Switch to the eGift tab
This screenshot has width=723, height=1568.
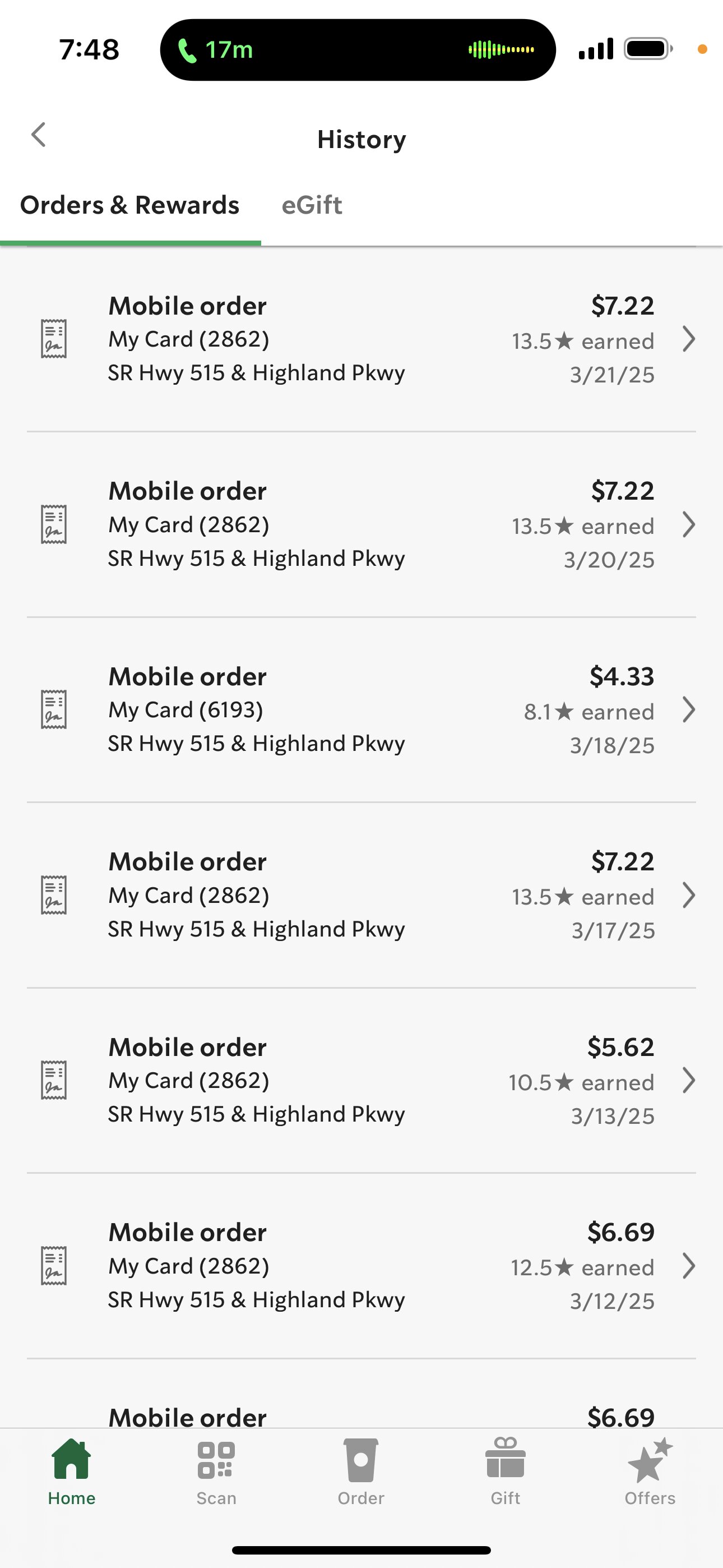click(312, 205)
